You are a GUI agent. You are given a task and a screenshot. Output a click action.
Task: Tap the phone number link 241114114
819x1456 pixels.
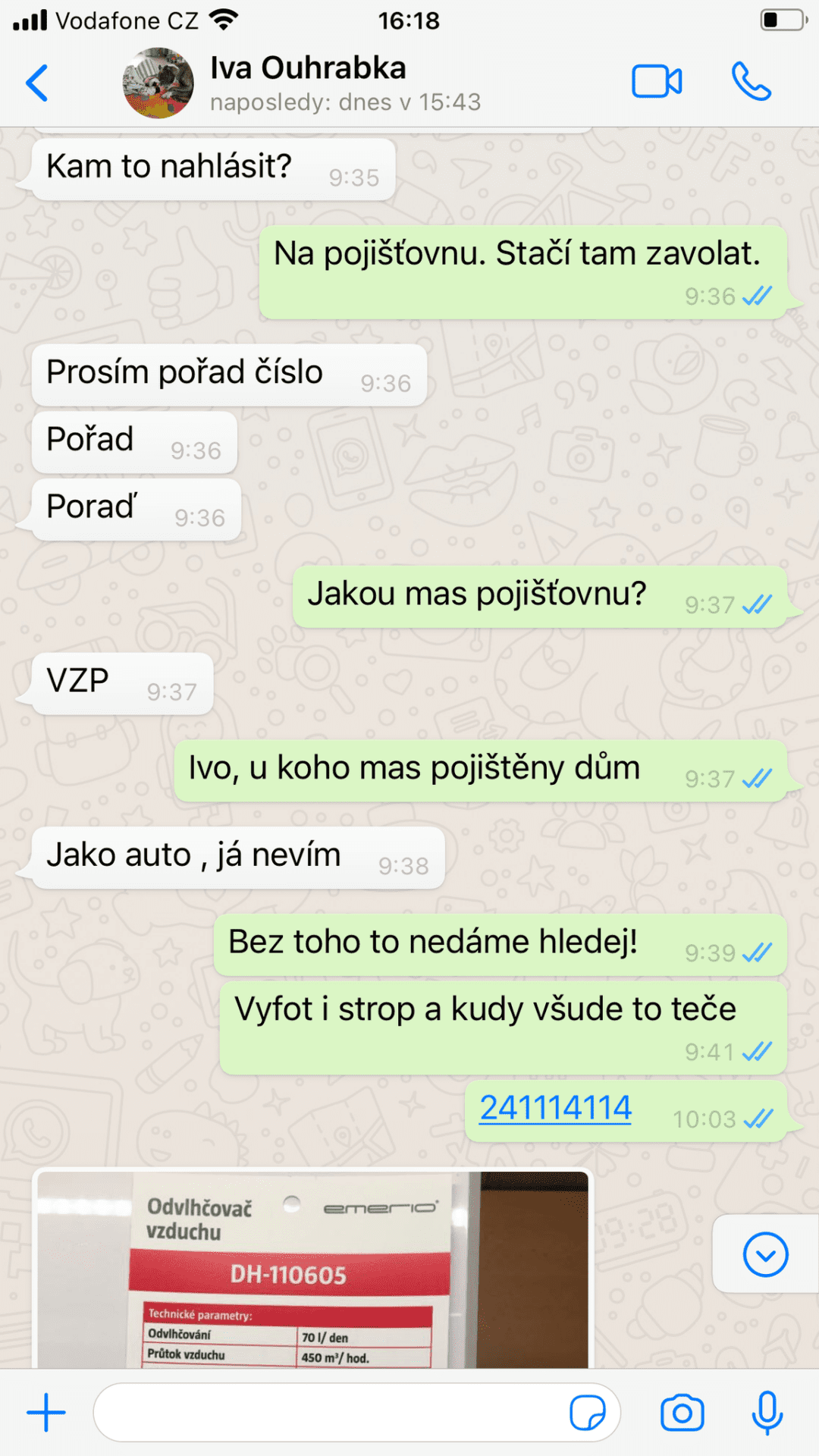point(555,1108)
